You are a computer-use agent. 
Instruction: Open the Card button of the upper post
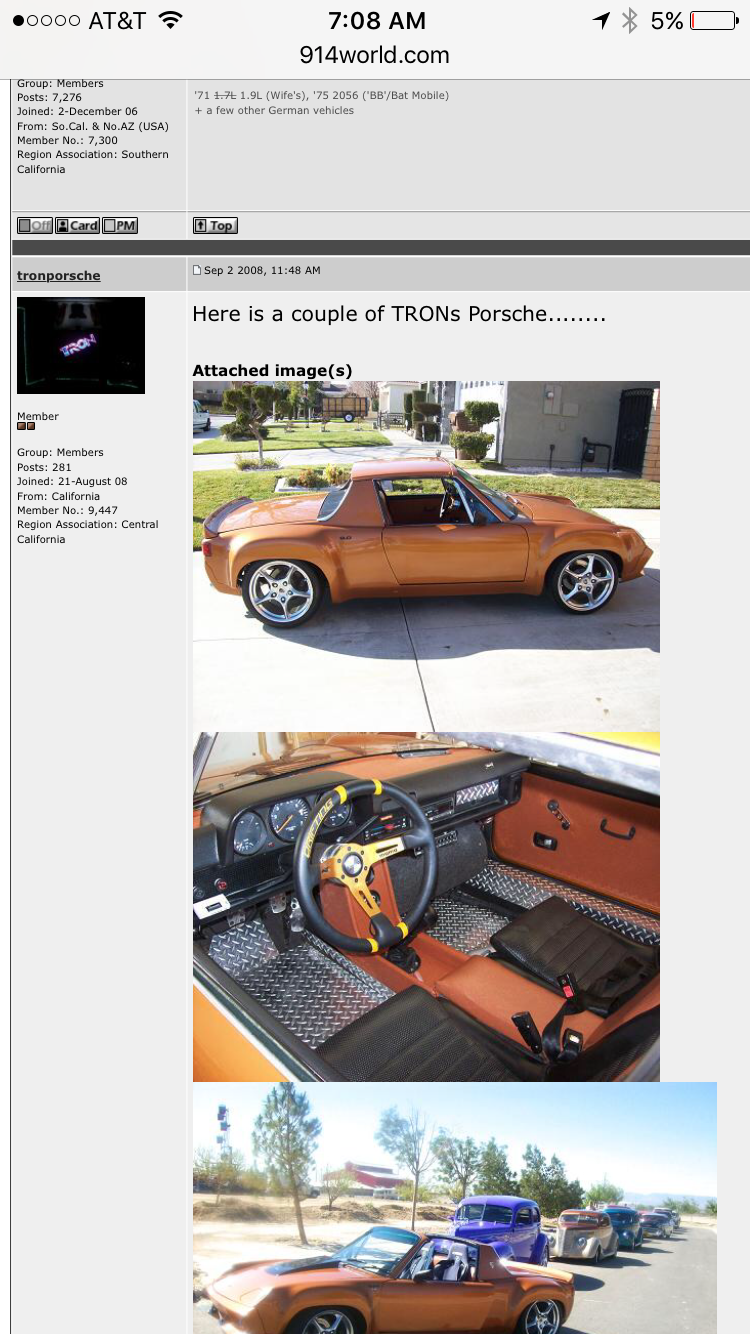tap(77, 226)
